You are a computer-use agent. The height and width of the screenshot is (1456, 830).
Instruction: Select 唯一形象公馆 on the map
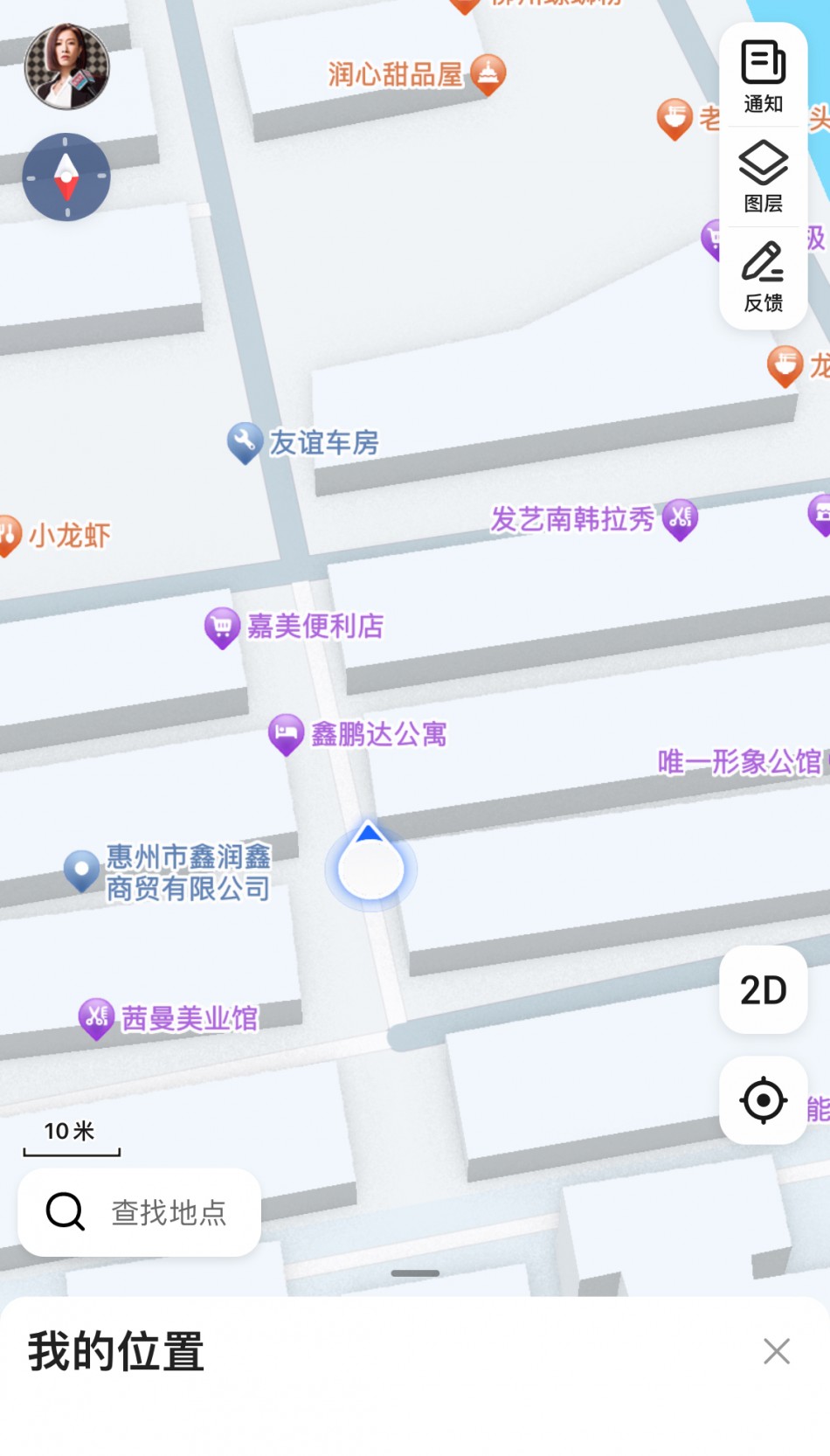pyautogui.click(x=740, y=762)
